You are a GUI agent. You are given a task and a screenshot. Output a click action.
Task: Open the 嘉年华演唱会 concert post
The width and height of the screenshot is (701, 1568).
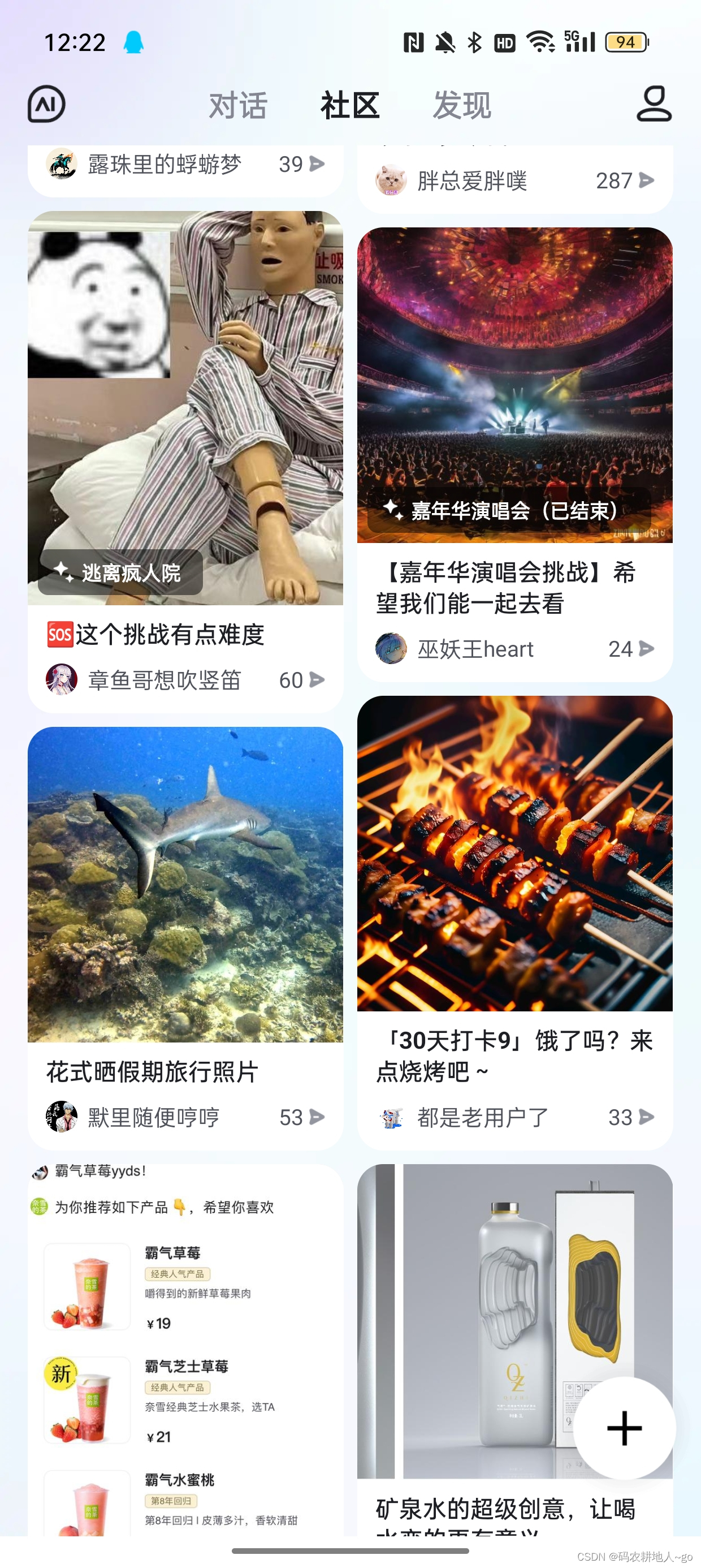click(x=514, y=385)
